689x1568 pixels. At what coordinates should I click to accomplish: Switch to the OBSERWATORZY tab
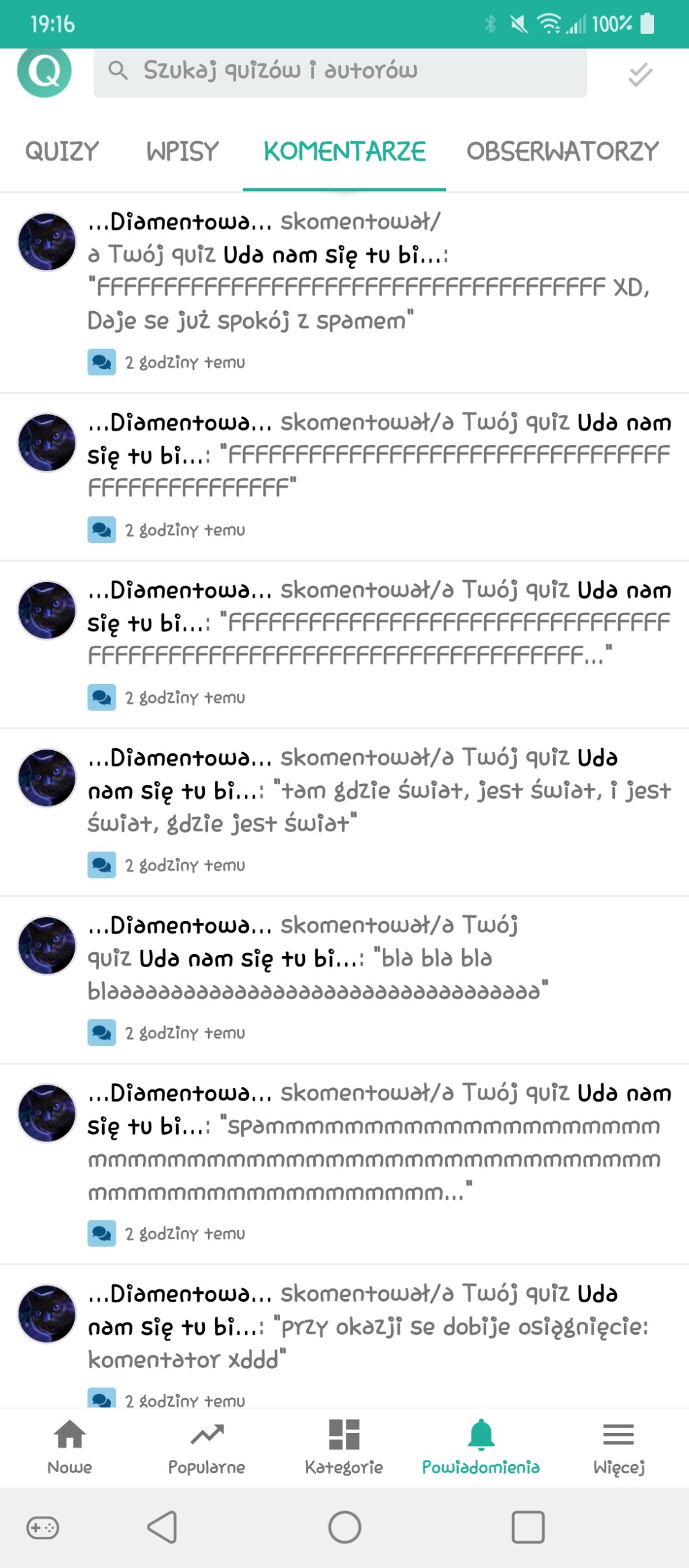pyautogui.click(x=562, y=152)
